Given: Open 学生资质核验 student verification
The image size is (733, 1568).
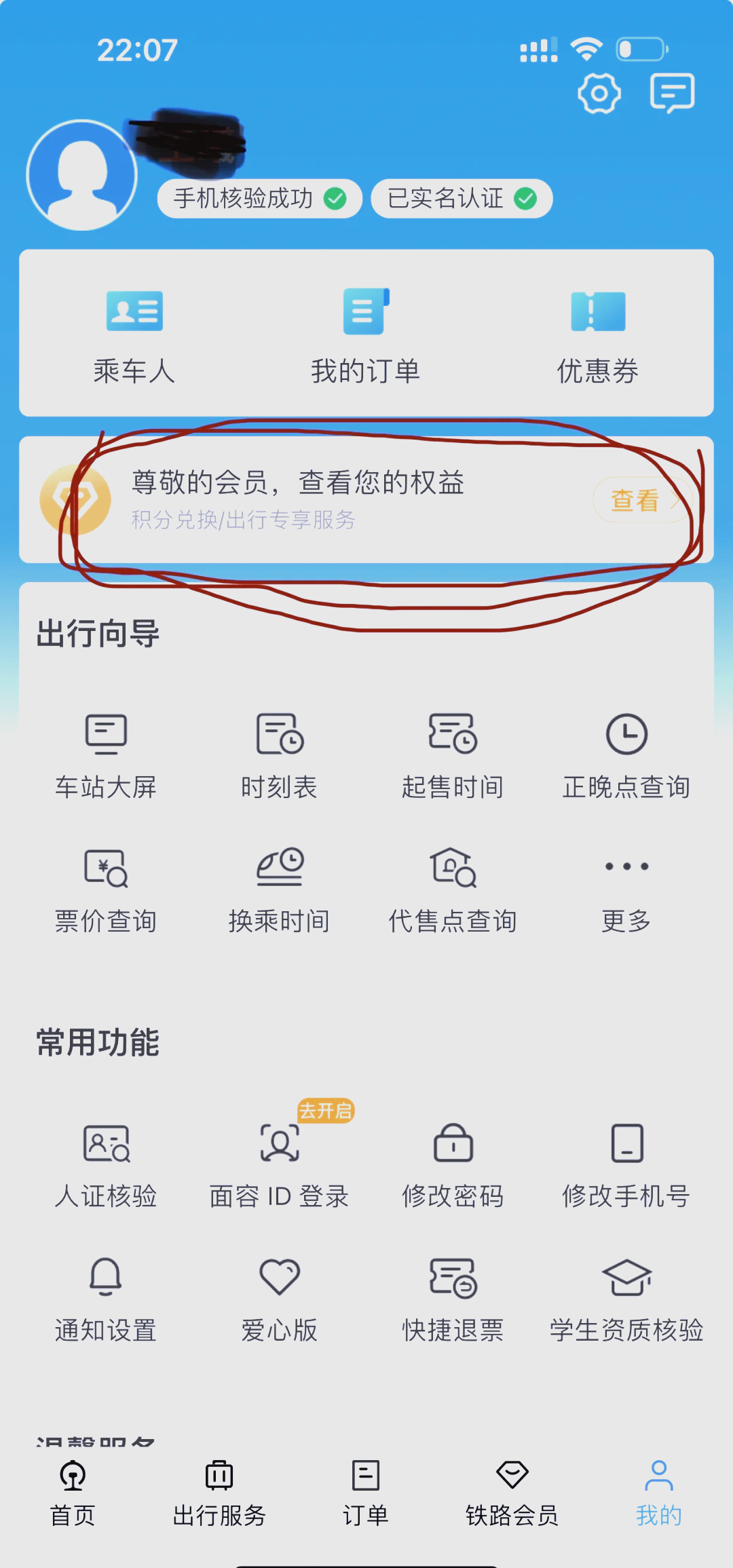Looking at the screenshot, I should [x=626, y=1299].
